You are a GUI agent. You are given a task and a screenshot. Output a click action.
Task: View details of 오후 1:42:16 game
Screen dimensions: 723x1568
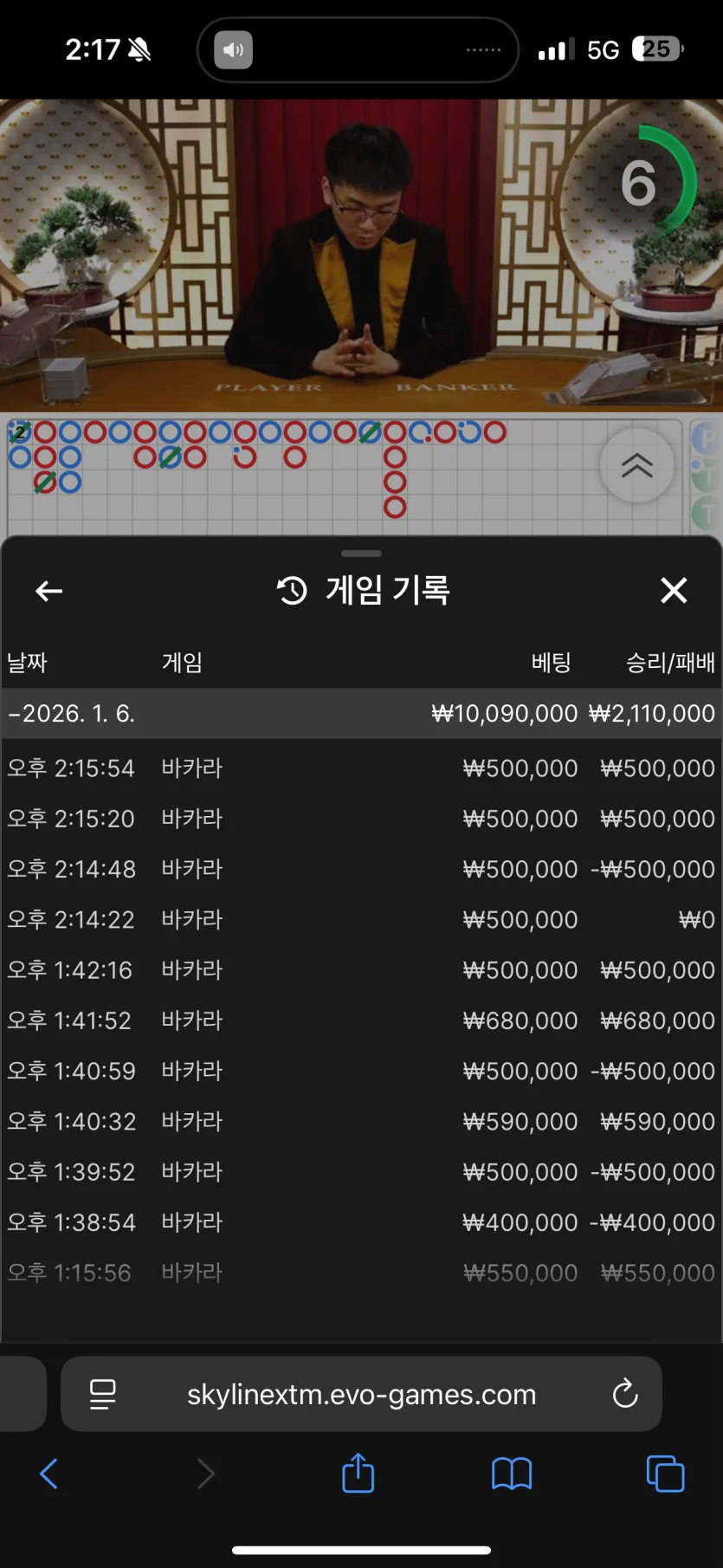361,970
